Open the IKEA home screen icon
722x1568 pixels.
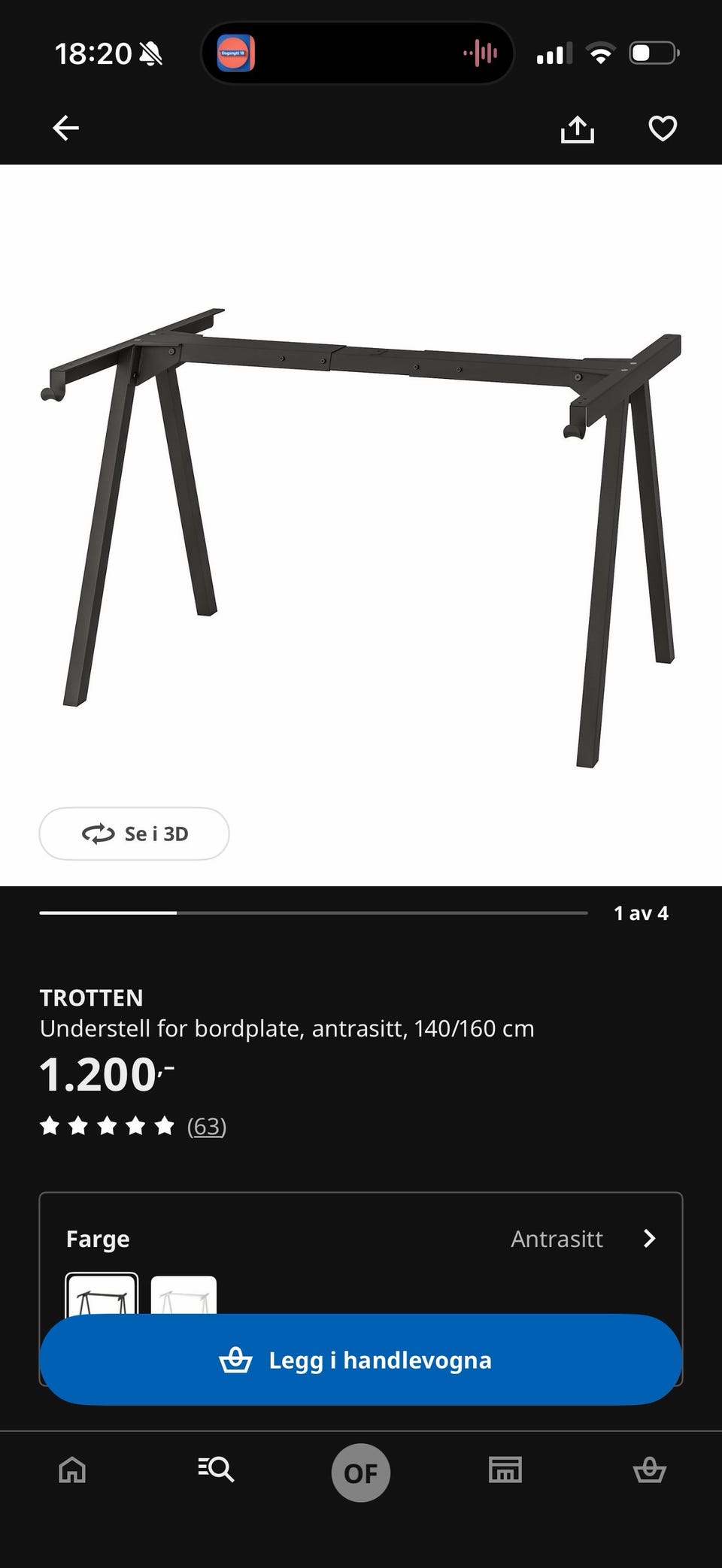point(72,1472)
